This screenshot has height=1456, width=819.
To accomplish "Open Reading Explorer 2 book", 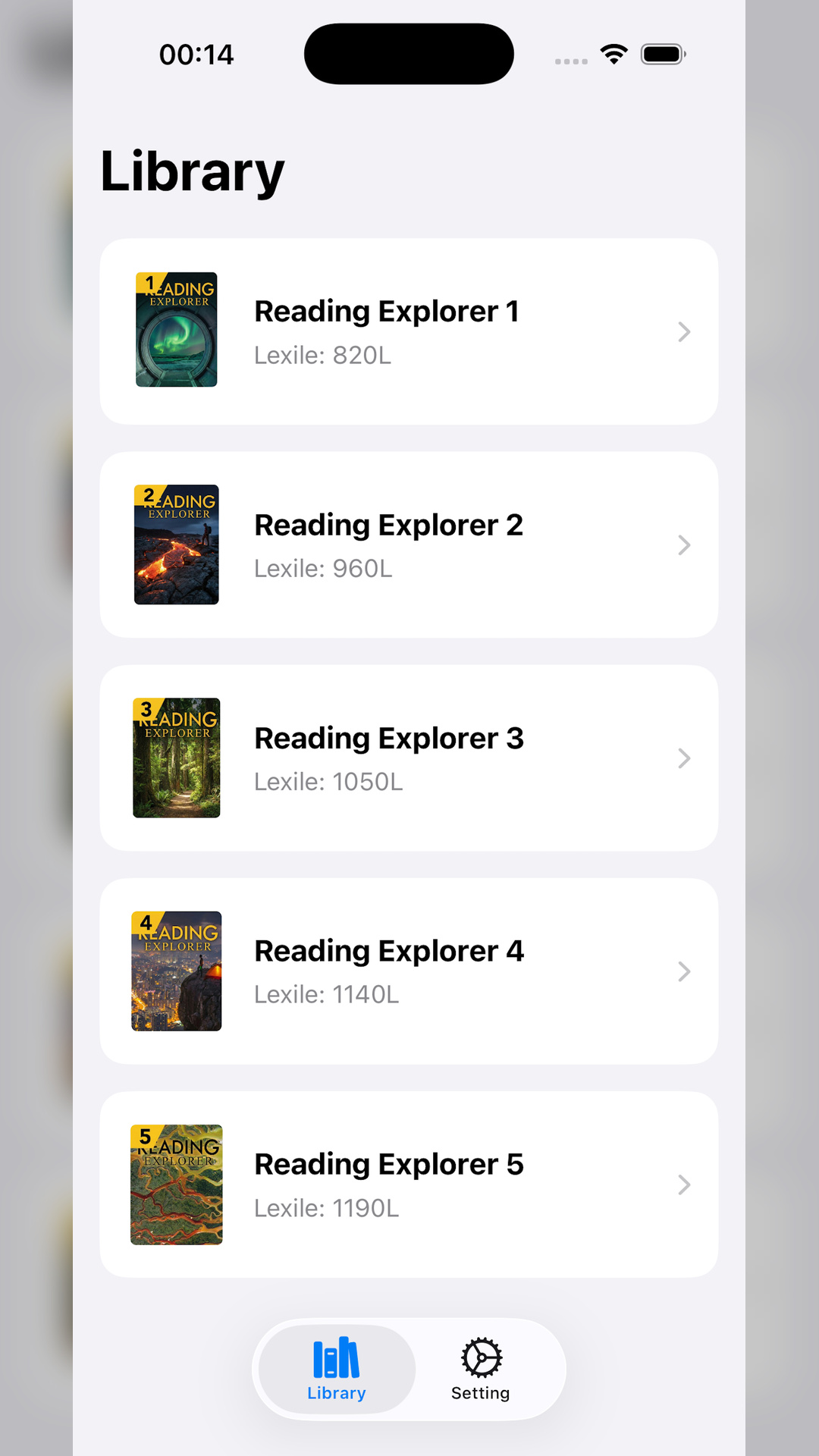I will (x=409, y=544).
